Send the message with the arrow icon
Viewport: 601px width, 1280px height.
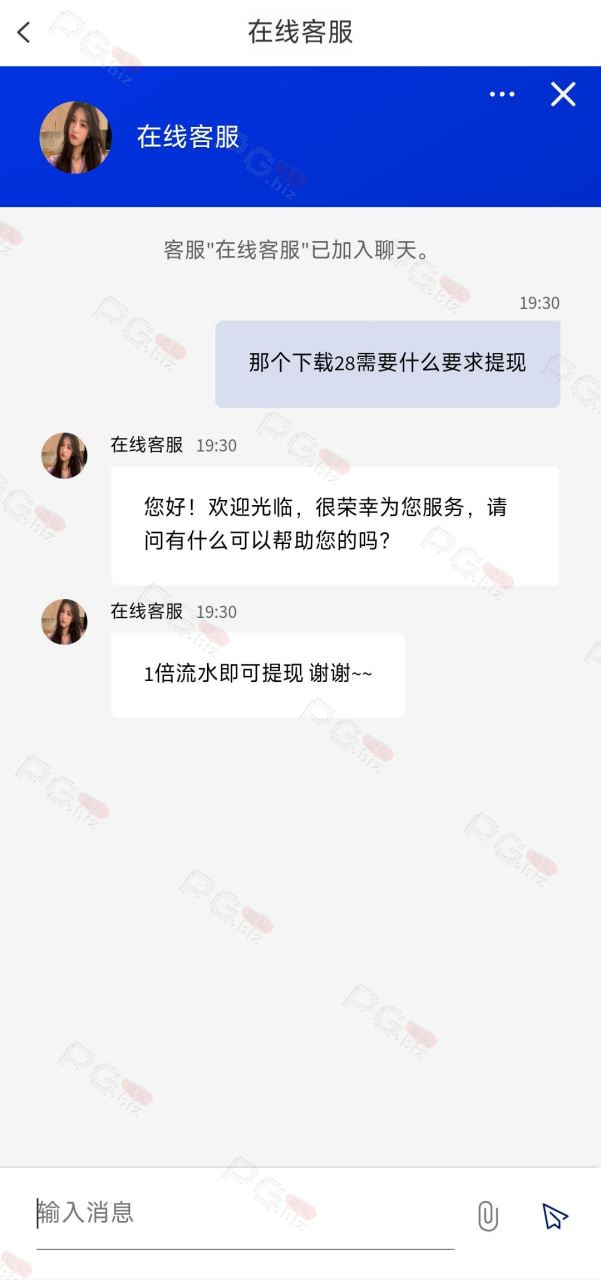(554, 1215)
